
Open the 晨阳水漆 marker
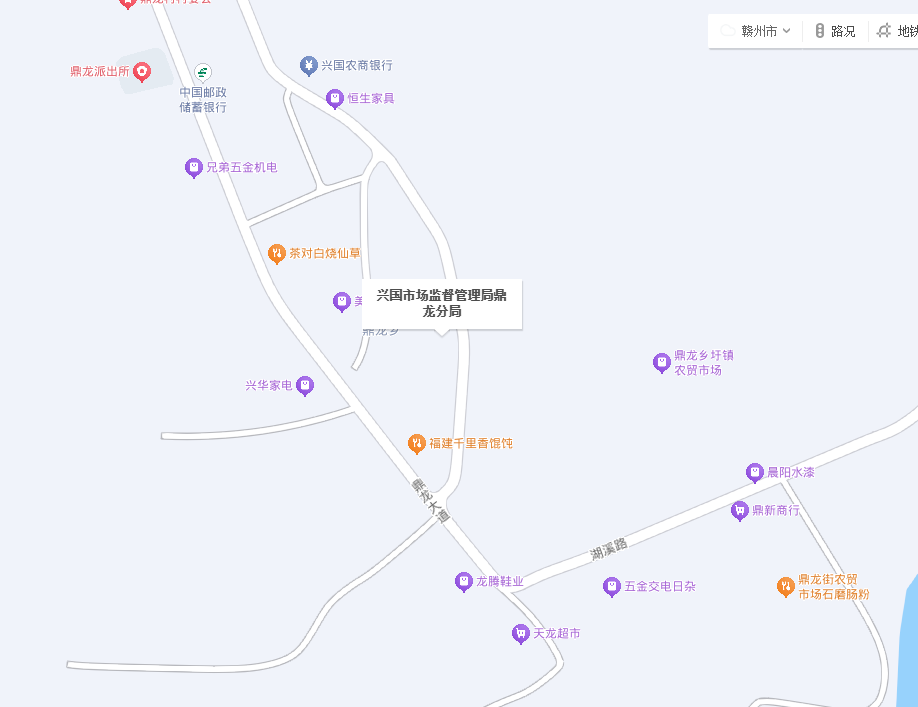pyautogui.click(x=755, y=472)
